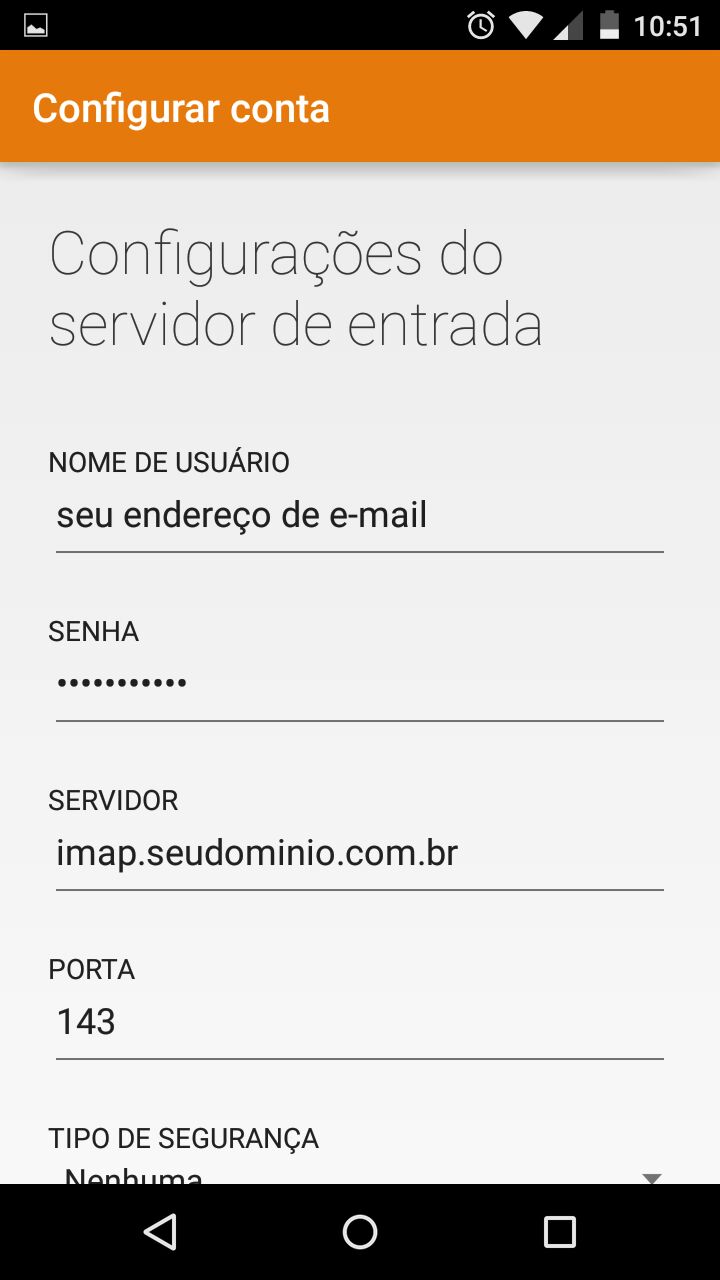Go back using the system back button

160,1232
